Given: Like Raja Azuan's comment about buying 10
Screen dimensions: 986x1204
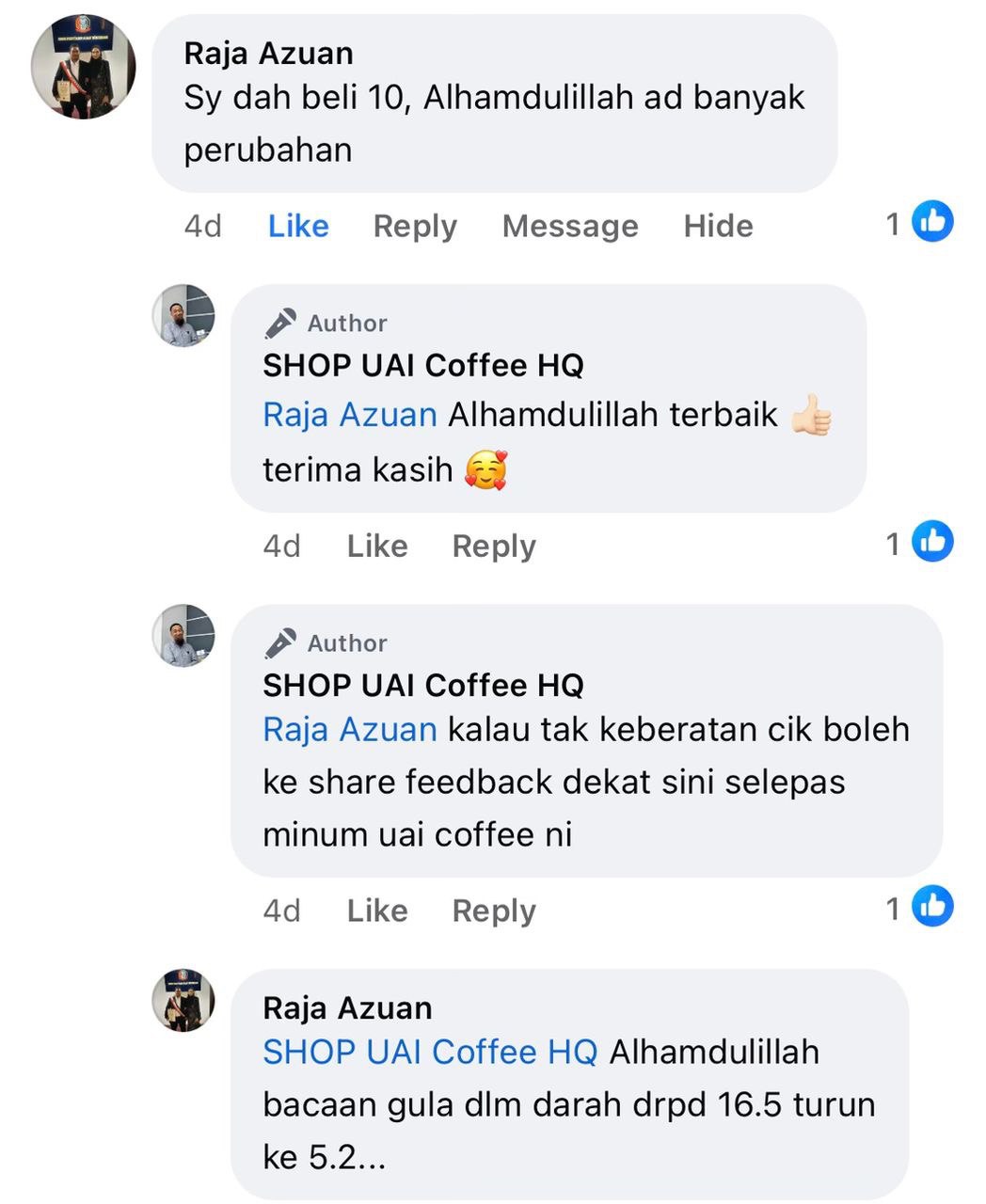Looking at the screenshot, I should click(298, 226).
